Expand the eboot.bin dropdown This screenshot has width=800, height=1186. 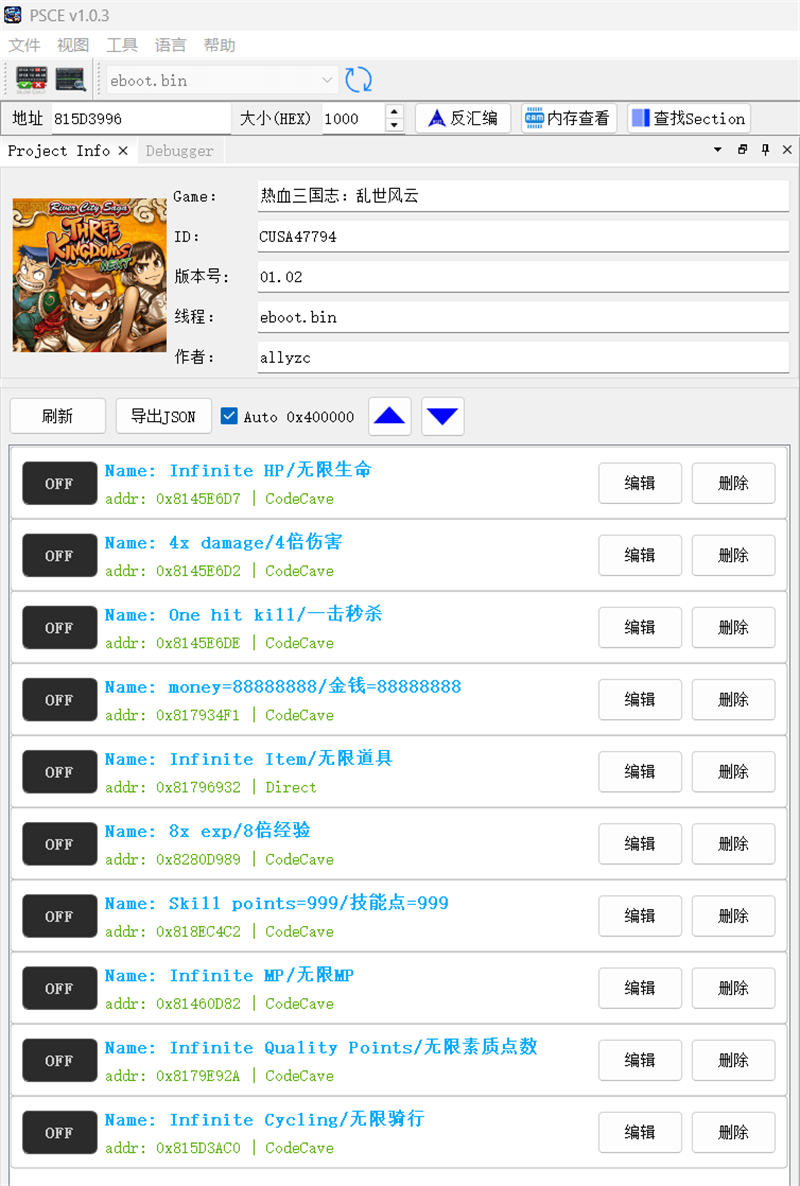click(327, 80)
